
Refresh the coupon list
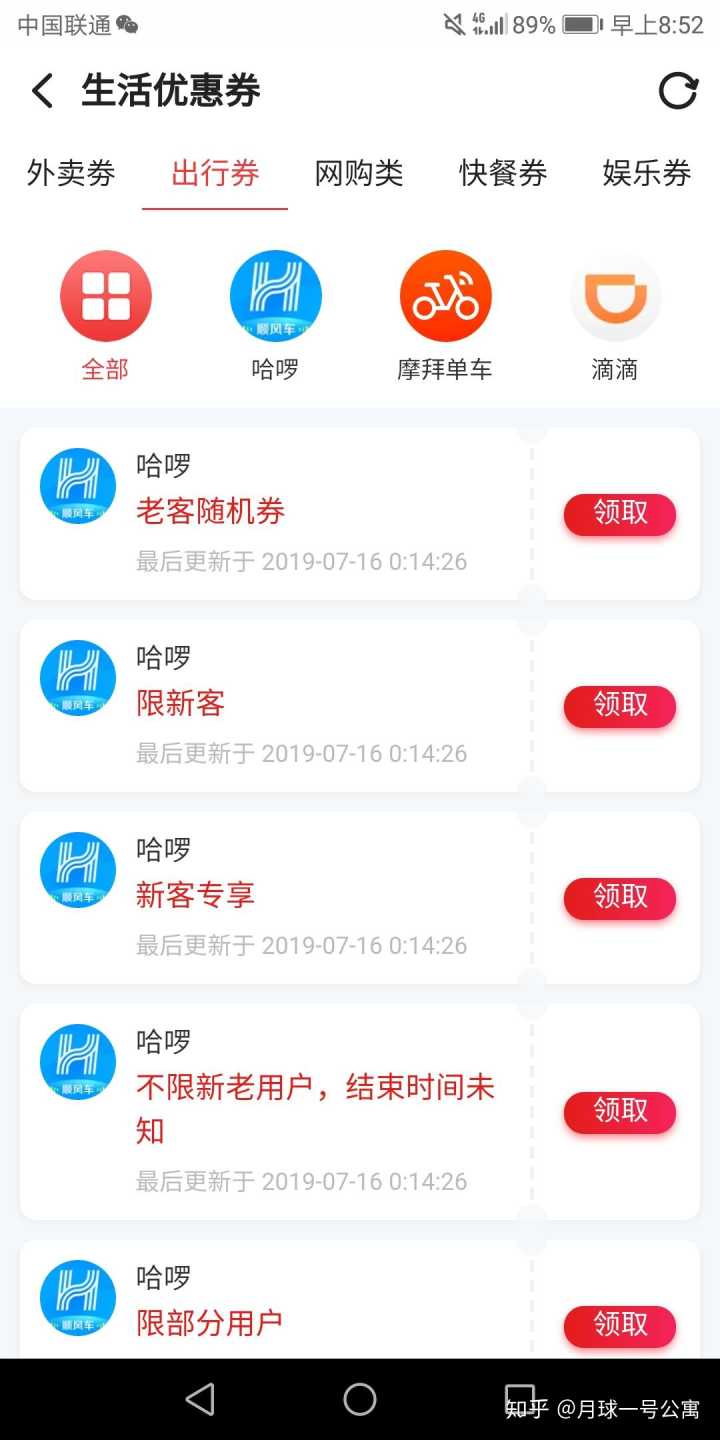[677, 91]
